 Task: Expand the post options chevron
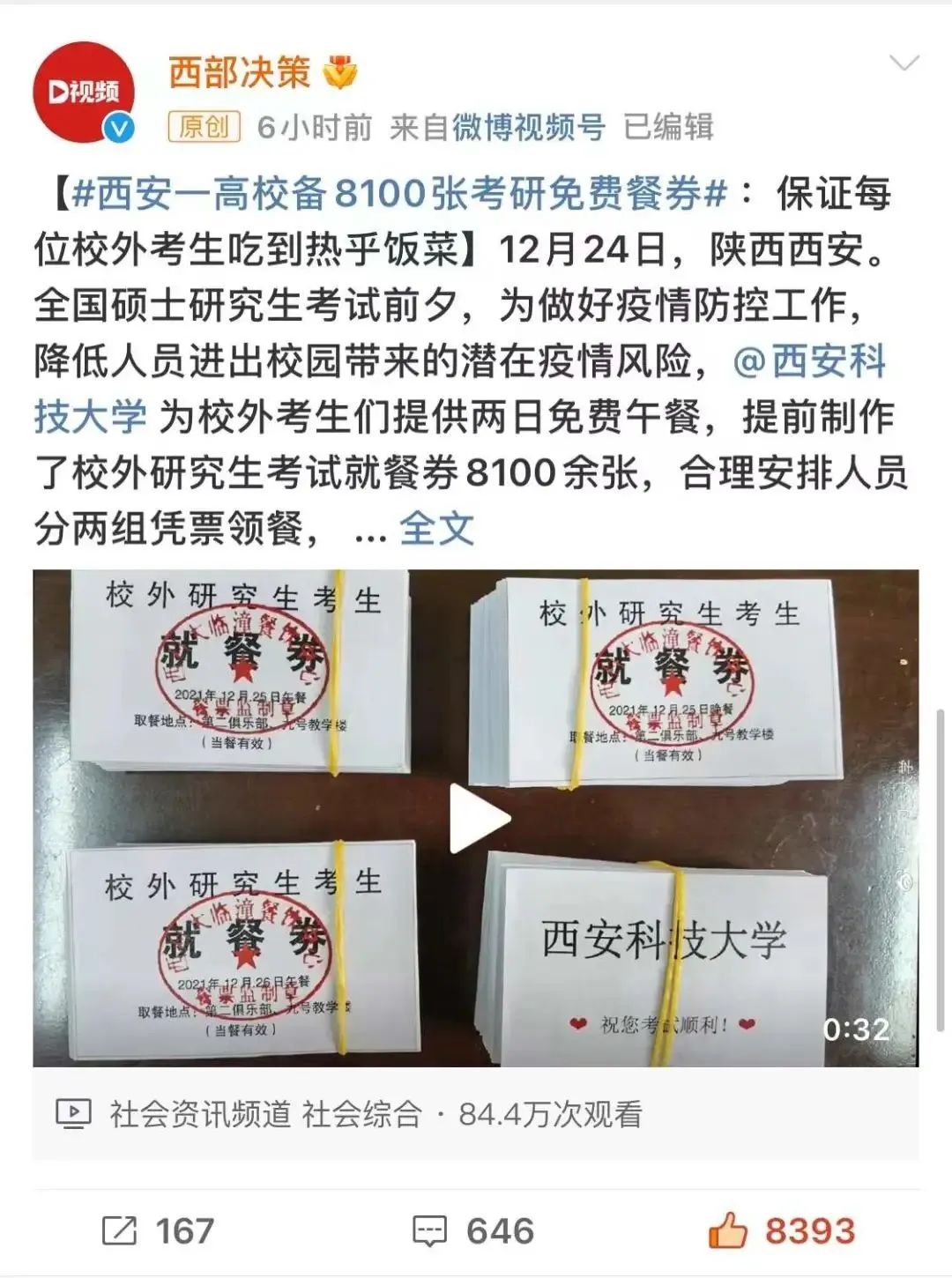(904, 63)
